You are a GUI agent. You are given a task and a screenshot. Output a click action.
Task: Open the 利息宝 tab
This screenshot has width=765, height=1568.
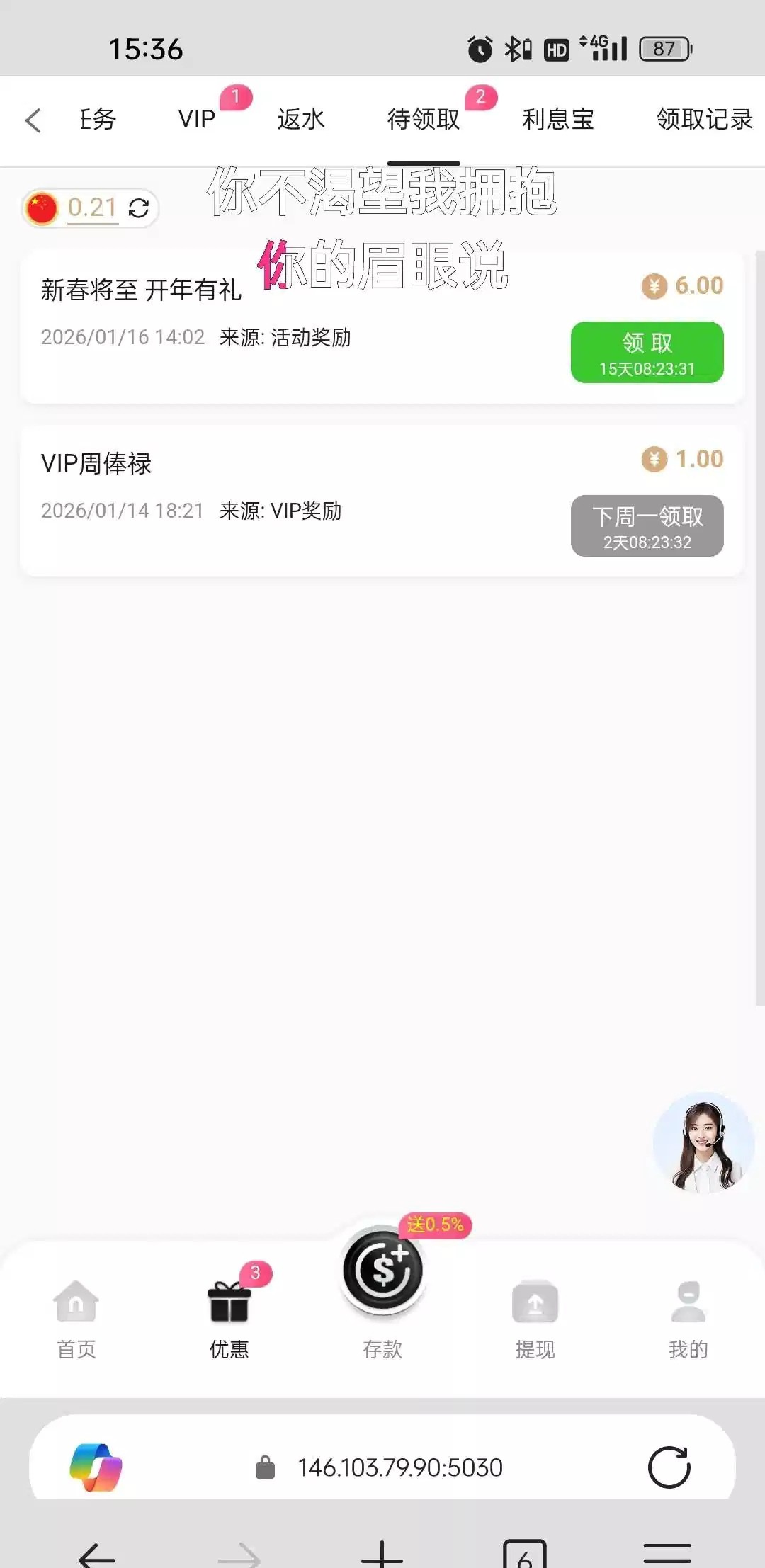coord(557,119)
